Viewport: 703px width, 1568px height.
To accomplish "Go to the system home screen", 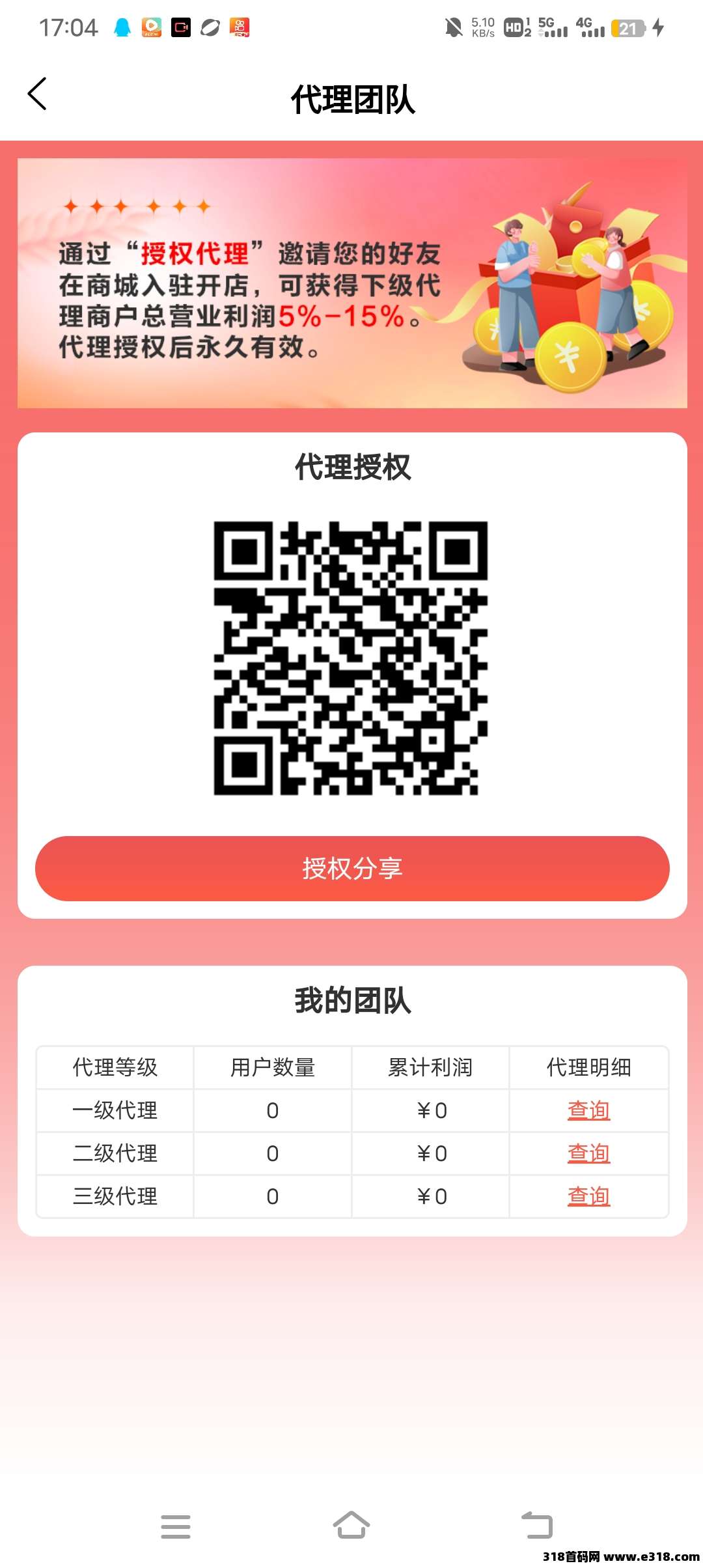I will [351, 1525].
